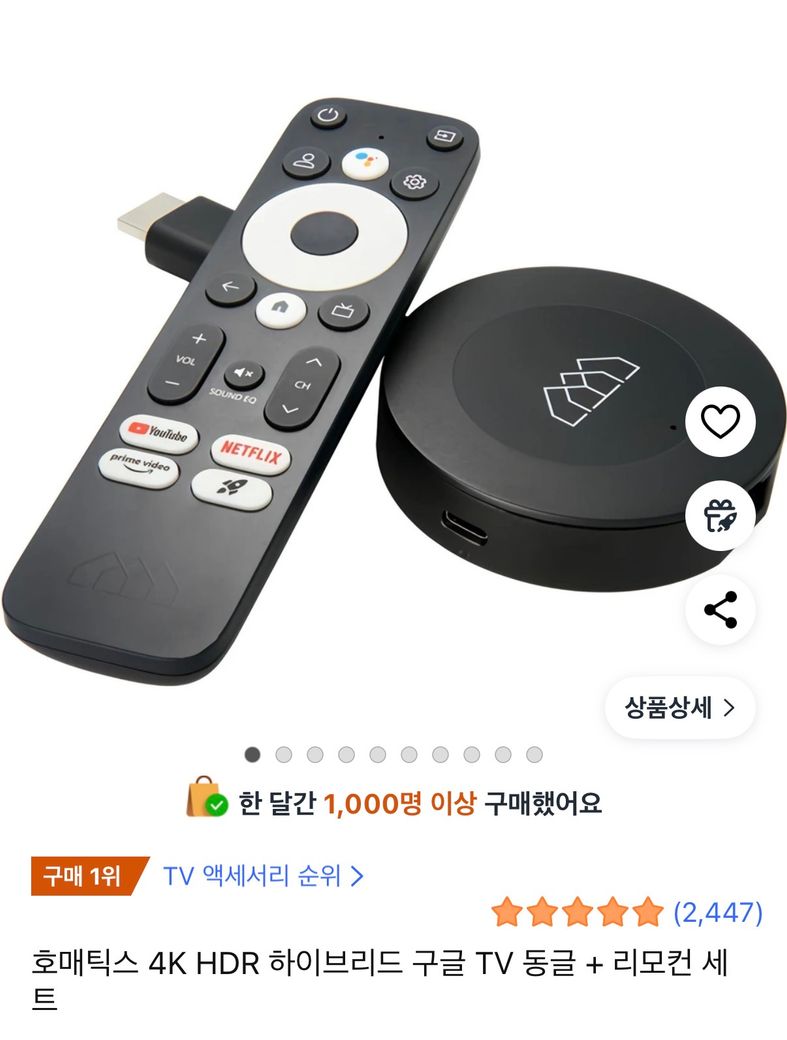Open the 2,447 star ratings reviews
Viewport: 787px width, 1040px height.
click(626, 912)
